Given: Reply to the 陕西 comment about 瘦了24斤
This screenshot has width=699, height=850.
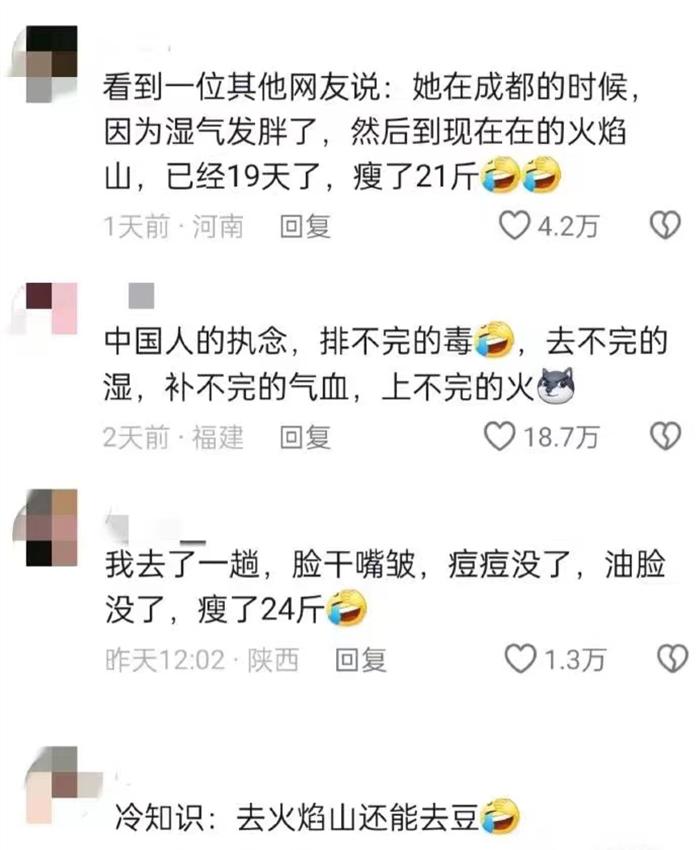Looking at the screenshot, I should 360,659.
